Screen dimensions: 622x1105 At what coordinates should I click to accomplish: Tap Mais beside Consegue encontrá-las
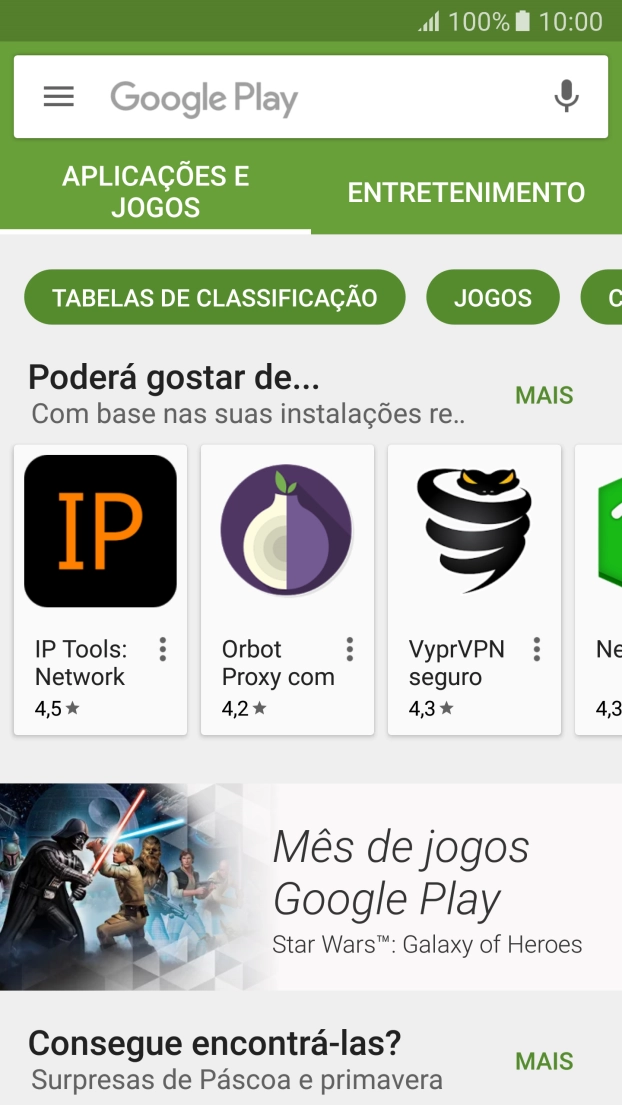click(544, 1061)
